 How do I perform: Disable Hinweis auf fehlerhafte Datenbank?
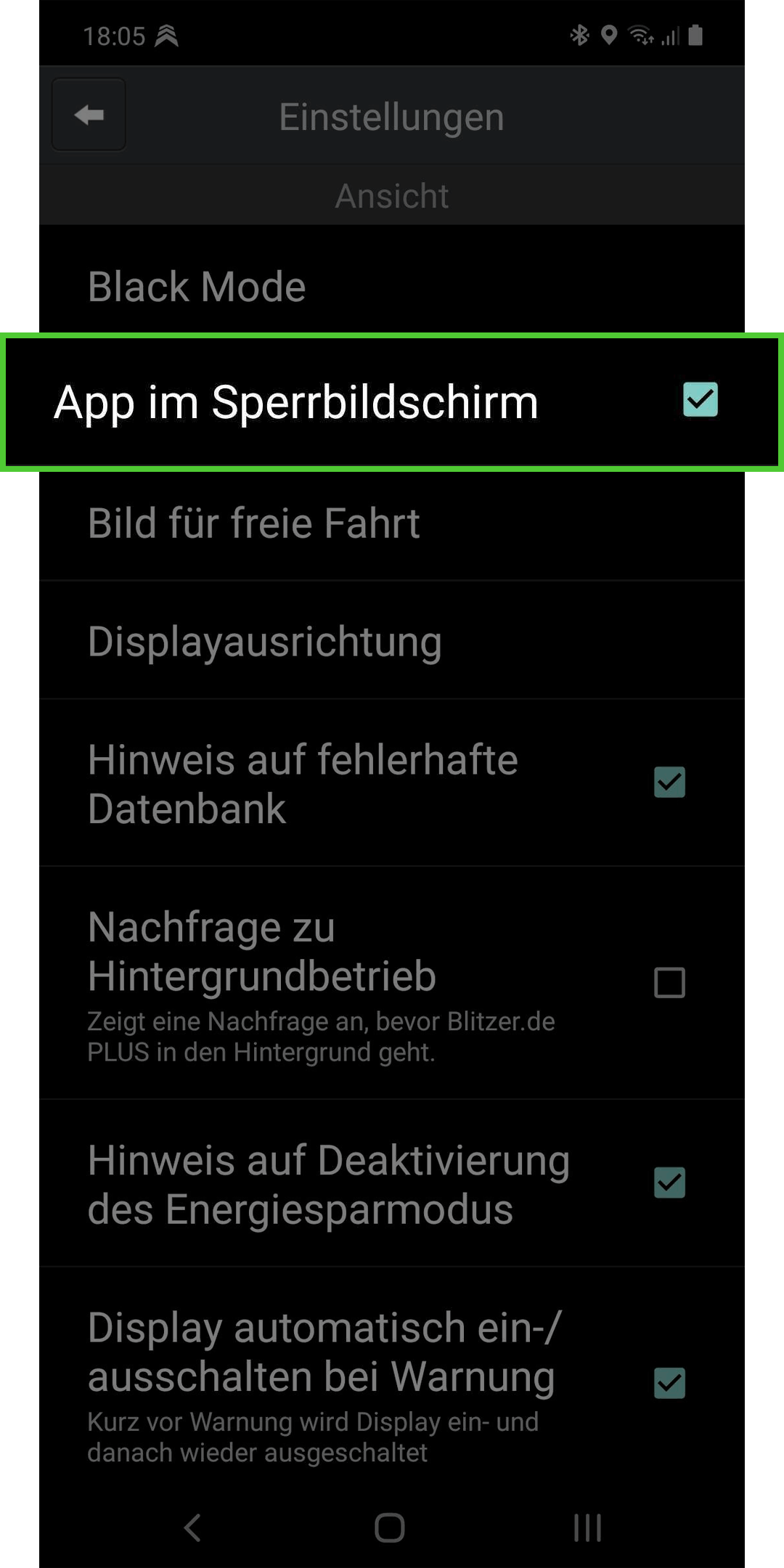click(669, 783)
